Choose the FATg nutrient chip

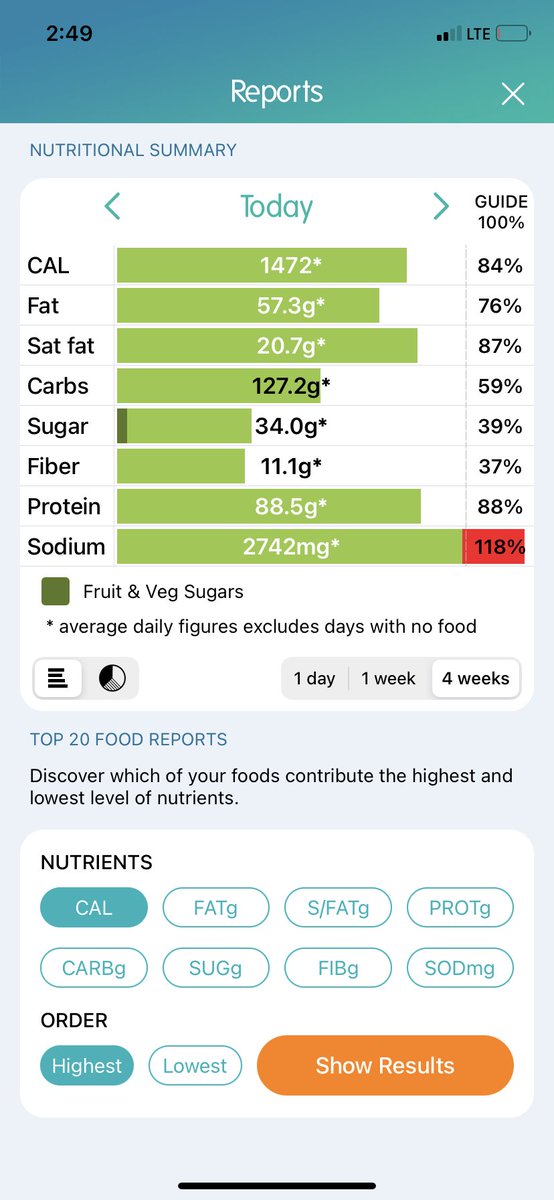[216, 908]
